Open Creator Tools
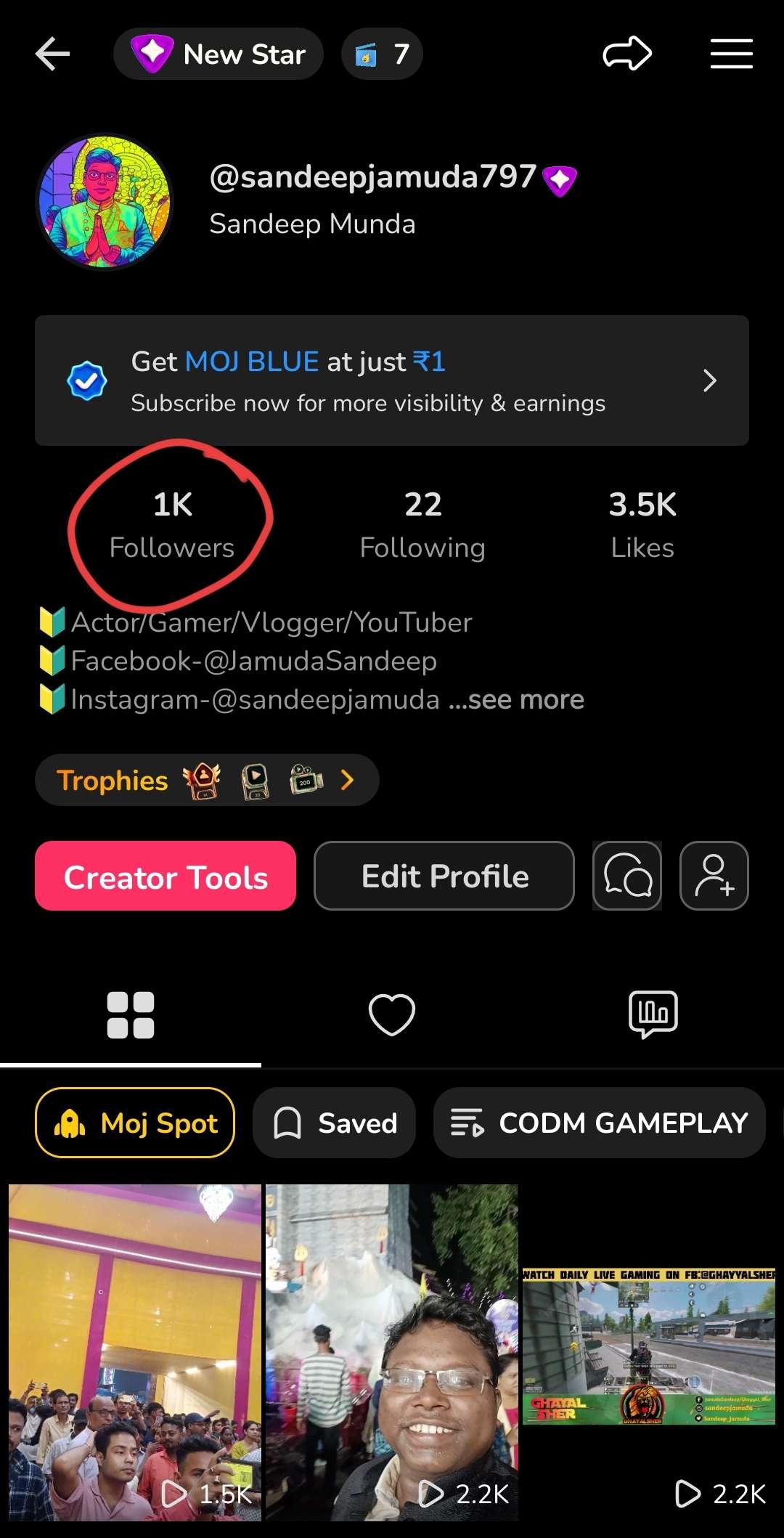784x1538 pixels. (166, 876)
